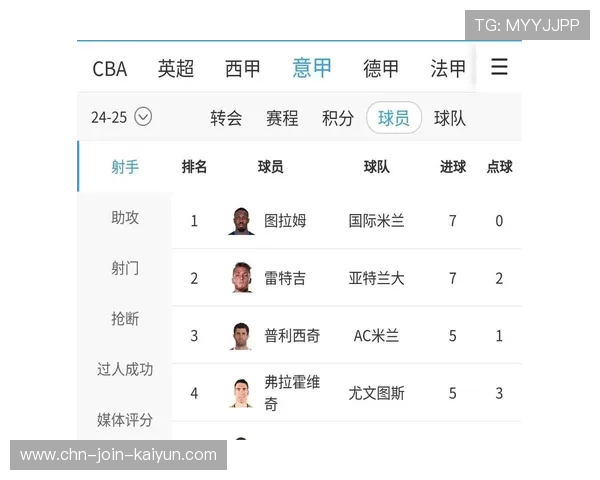Select the 意甲 league tab
600x480 pixels.
312,68
